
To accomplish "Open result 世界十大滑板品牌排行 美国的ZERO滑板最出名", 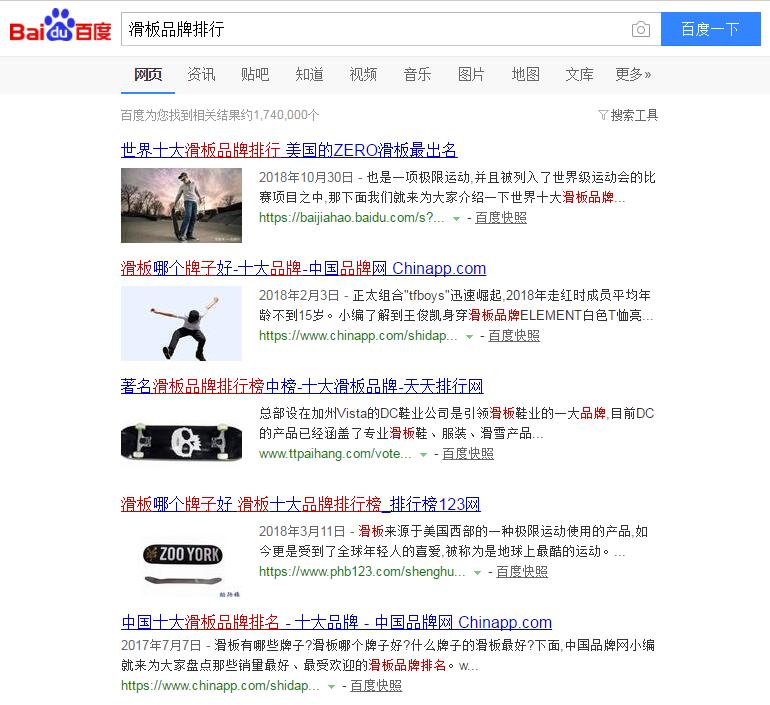I will 289,150.
